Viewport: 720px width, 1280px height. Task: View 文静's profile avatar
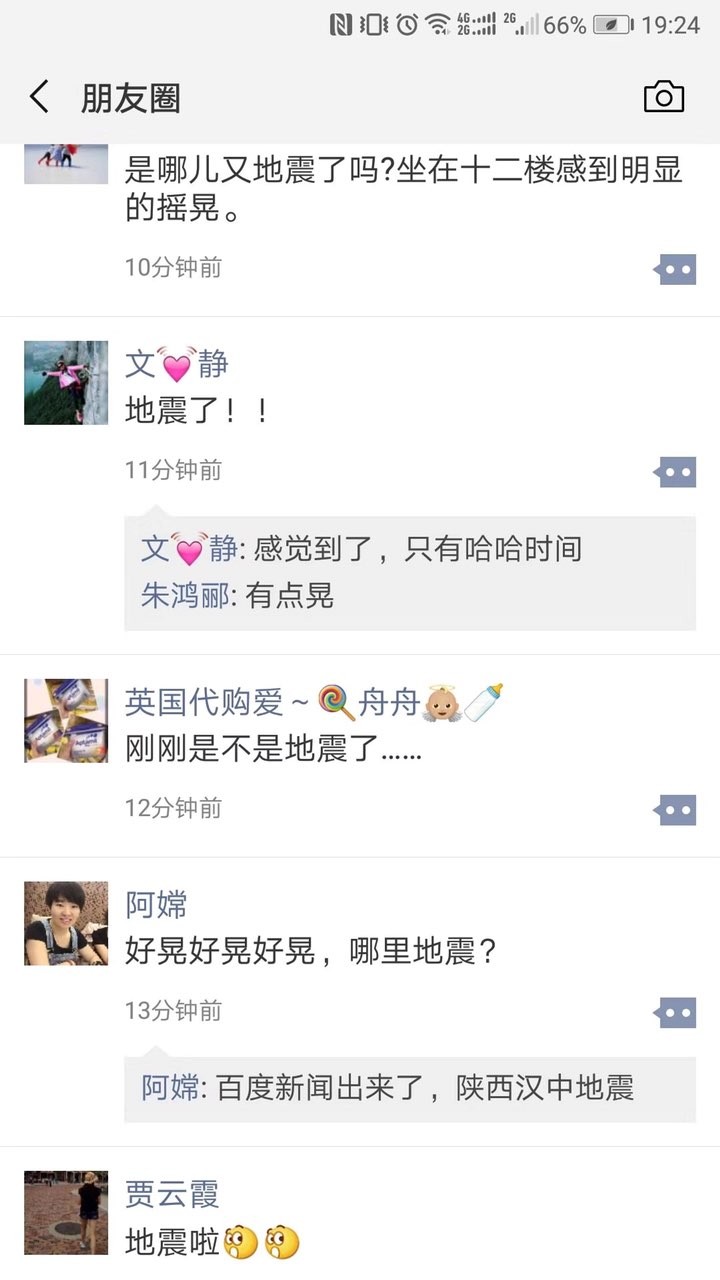[66, 383]
